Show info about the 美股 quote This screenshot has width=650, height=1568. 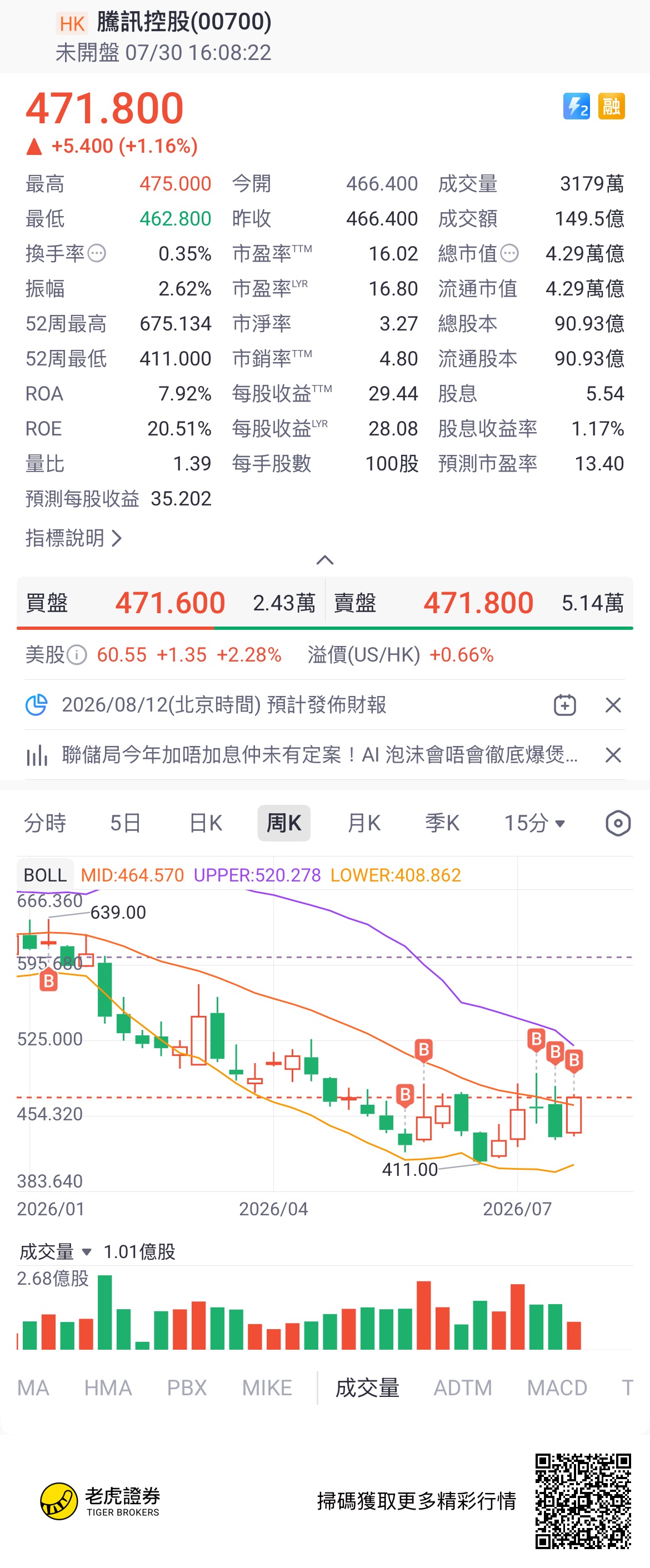tap(77, 655)
